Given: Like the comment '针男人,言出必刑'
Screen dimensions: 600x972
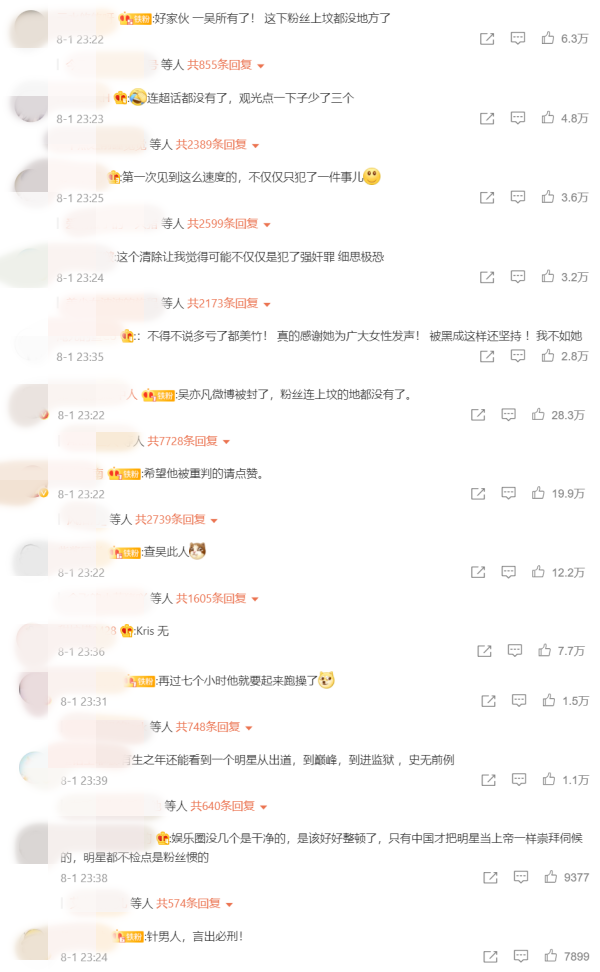Looking at the screenshot, I should 550,956.
